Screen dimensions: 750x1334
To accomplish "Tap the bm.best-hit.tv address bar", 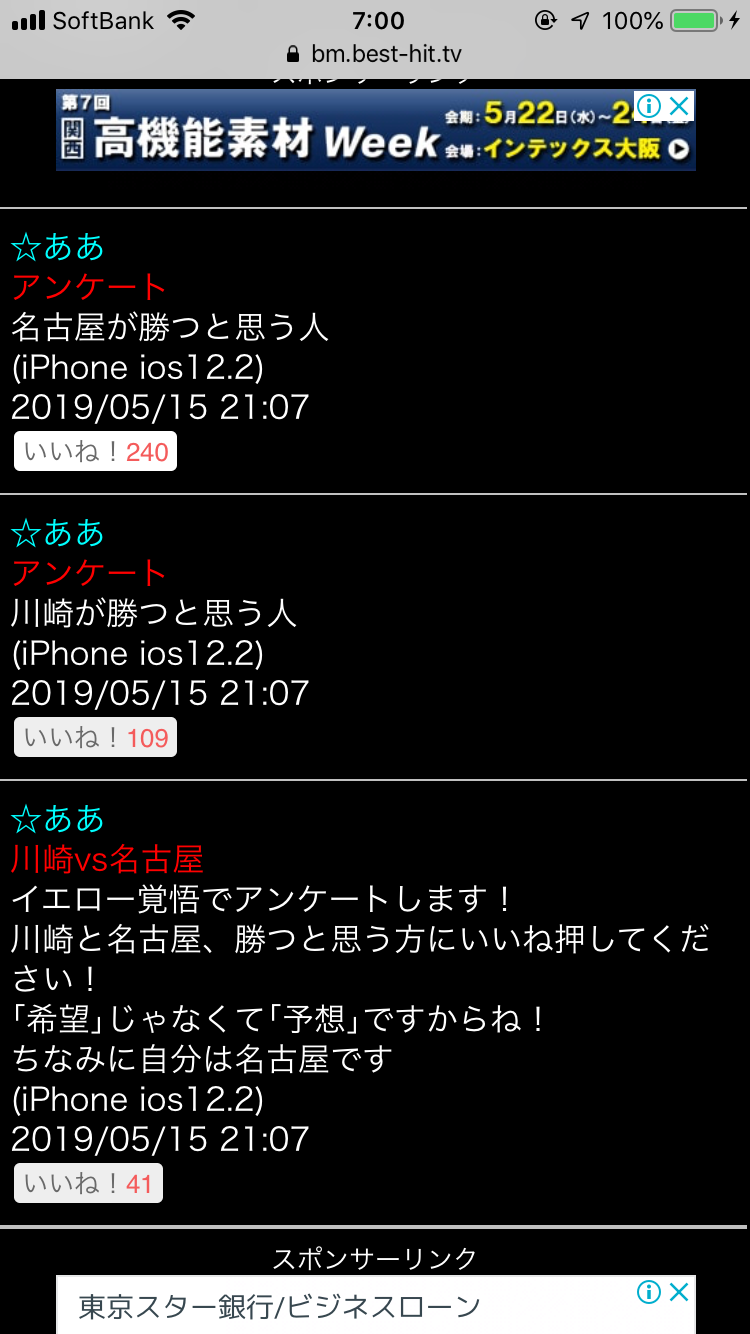I will 375,54.
